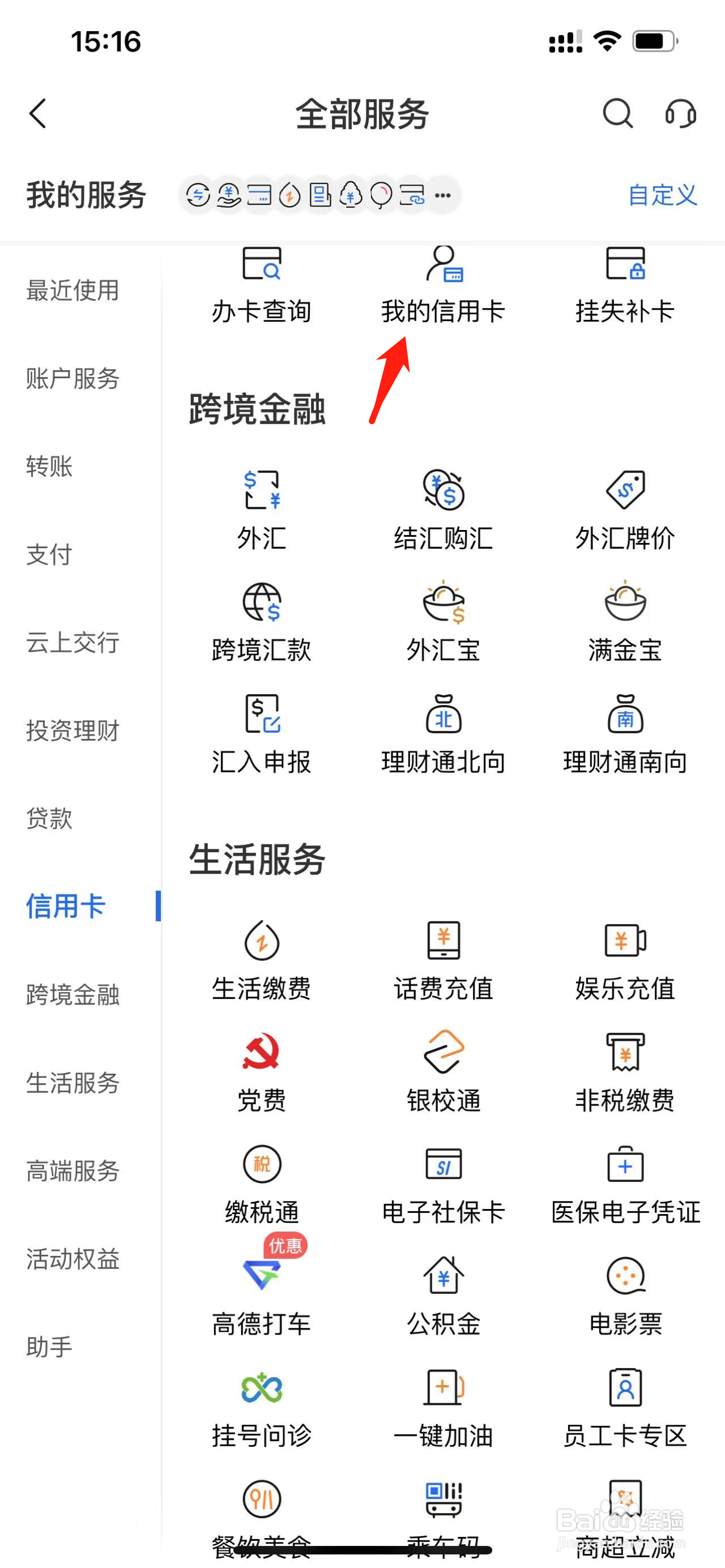Select 挂失补卡
Image resolution: width=725 pixels, height=1568 pixels.
point(625,285)
